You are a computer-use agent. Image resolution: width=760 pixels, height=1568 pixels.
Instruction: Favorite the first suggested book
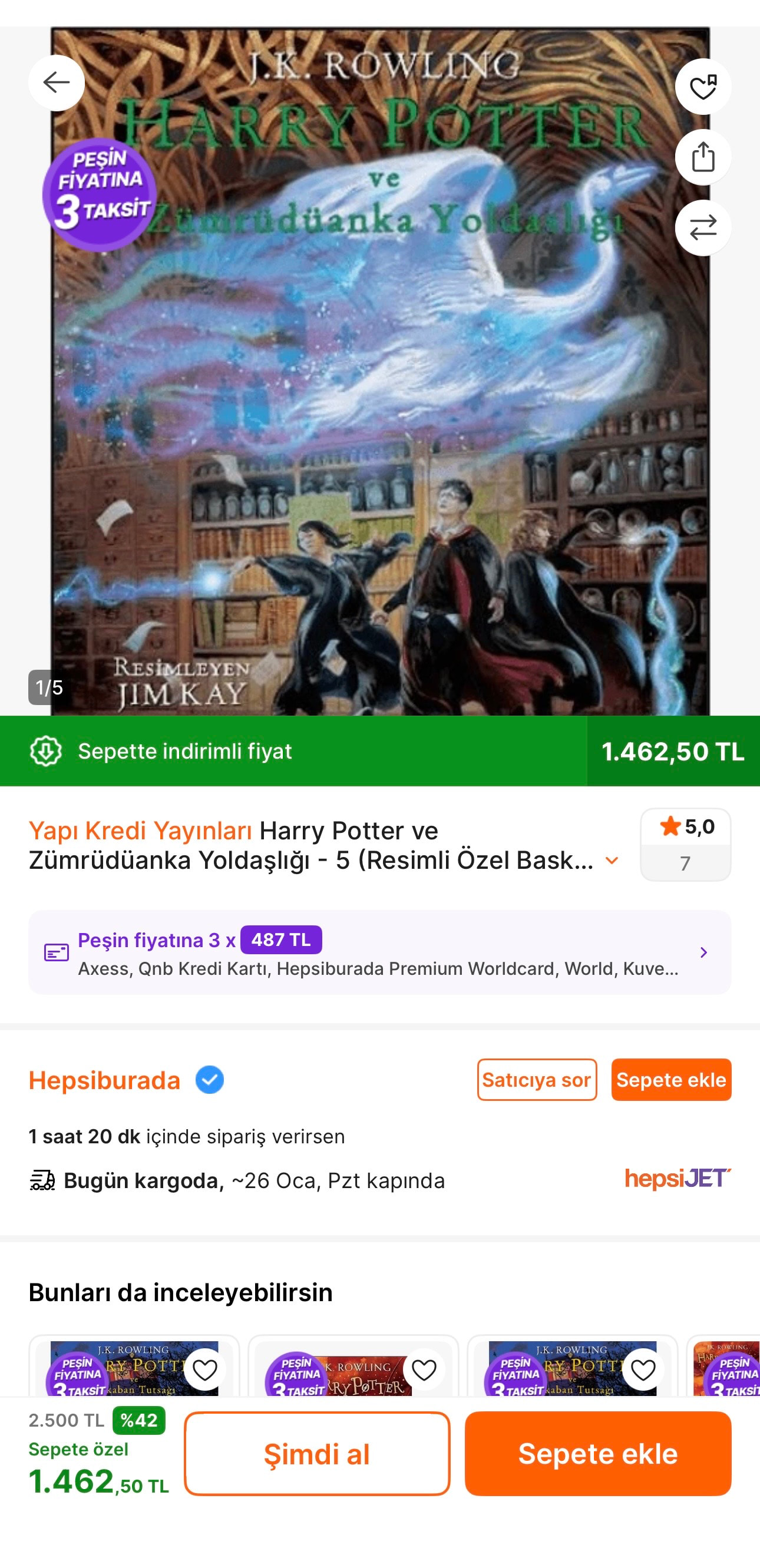[204, 1369]
